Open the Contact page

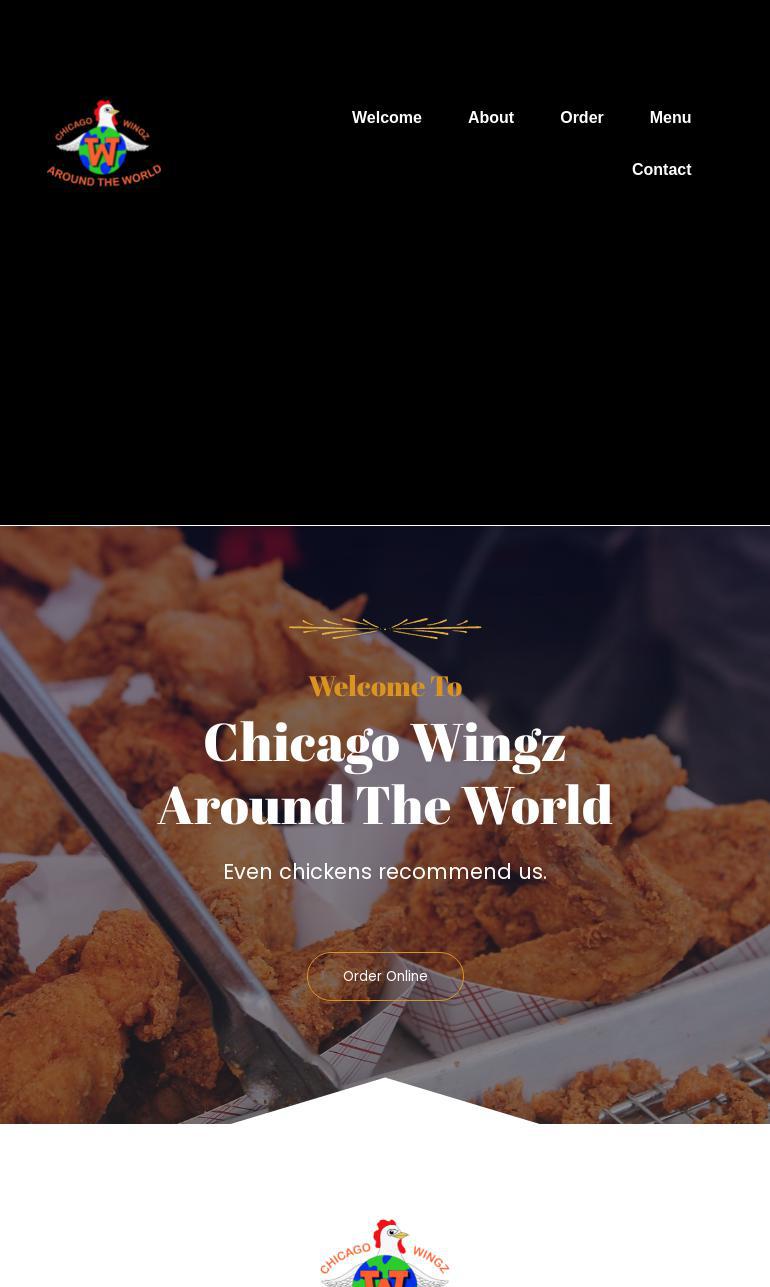(x=661, y=170)
